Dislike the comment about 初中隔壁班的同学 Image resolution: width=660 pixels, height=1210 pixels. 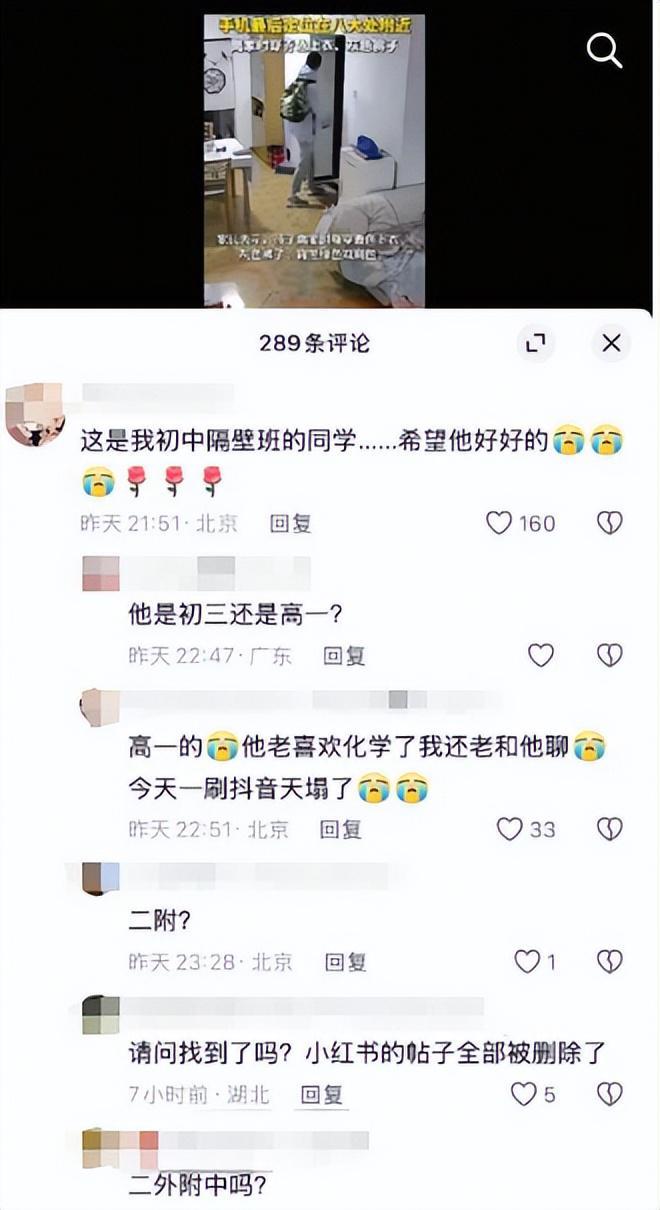click(609, 523)
